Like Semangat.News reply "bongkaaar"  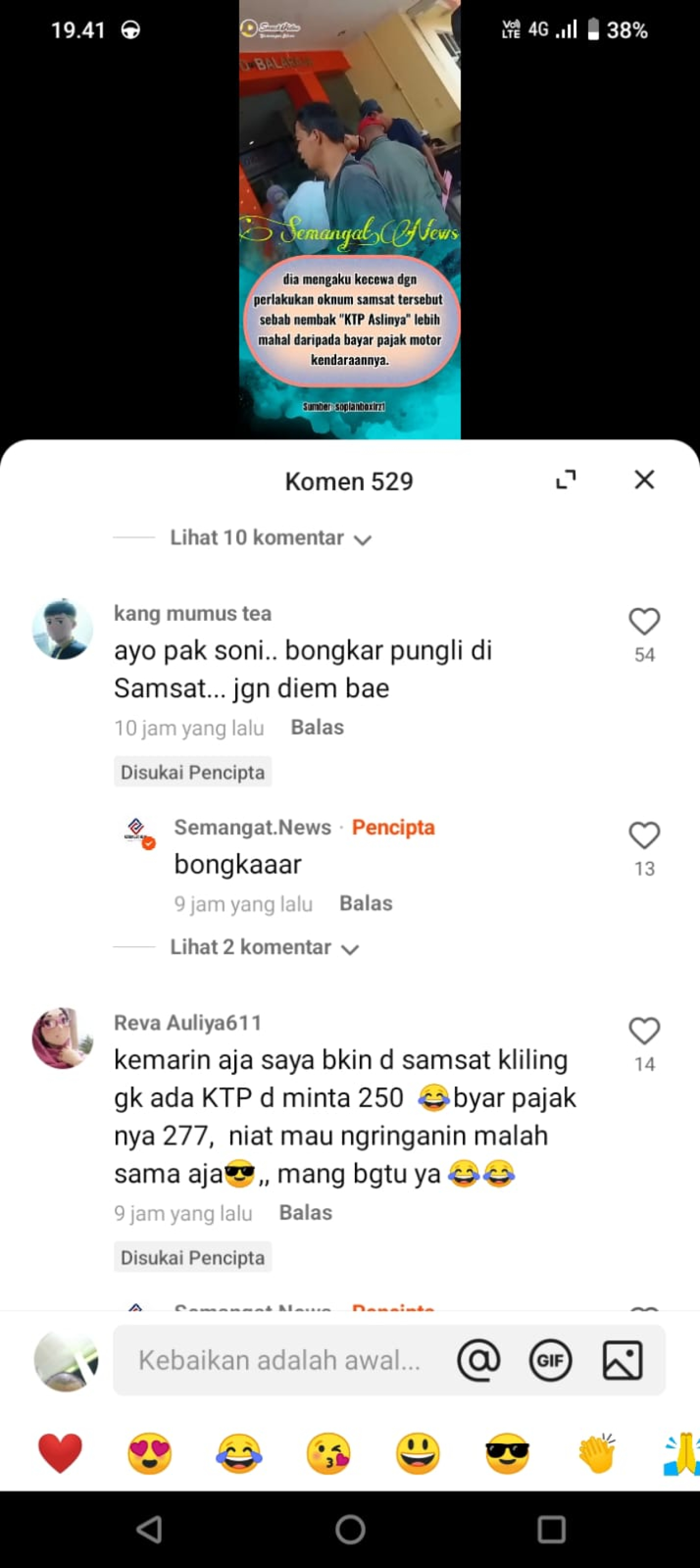644,836
